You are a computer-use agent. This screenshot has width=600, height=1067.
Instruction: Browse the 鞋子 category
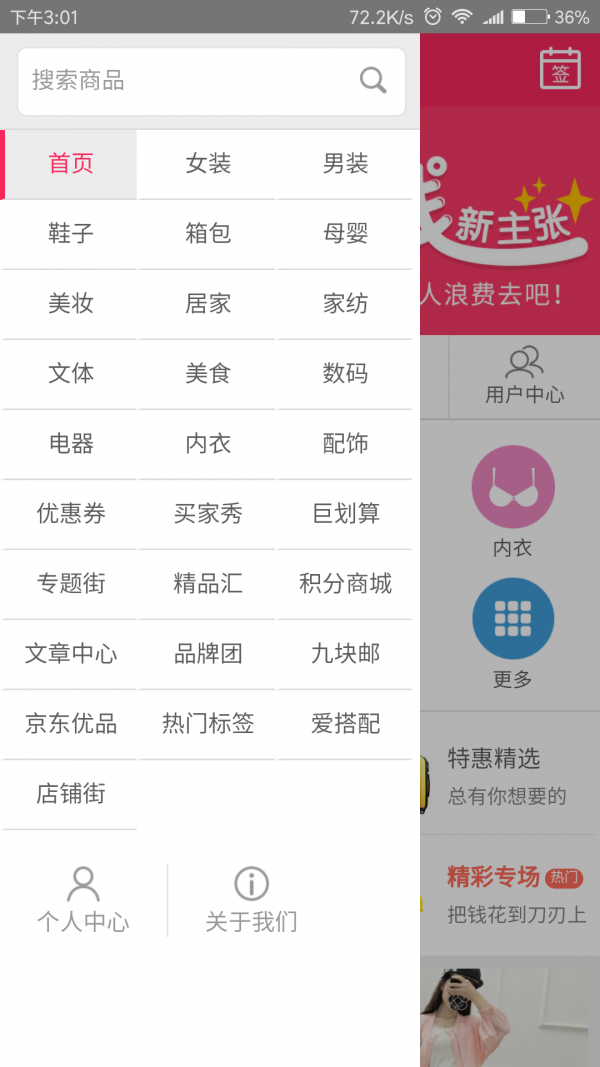coord(71,234)
